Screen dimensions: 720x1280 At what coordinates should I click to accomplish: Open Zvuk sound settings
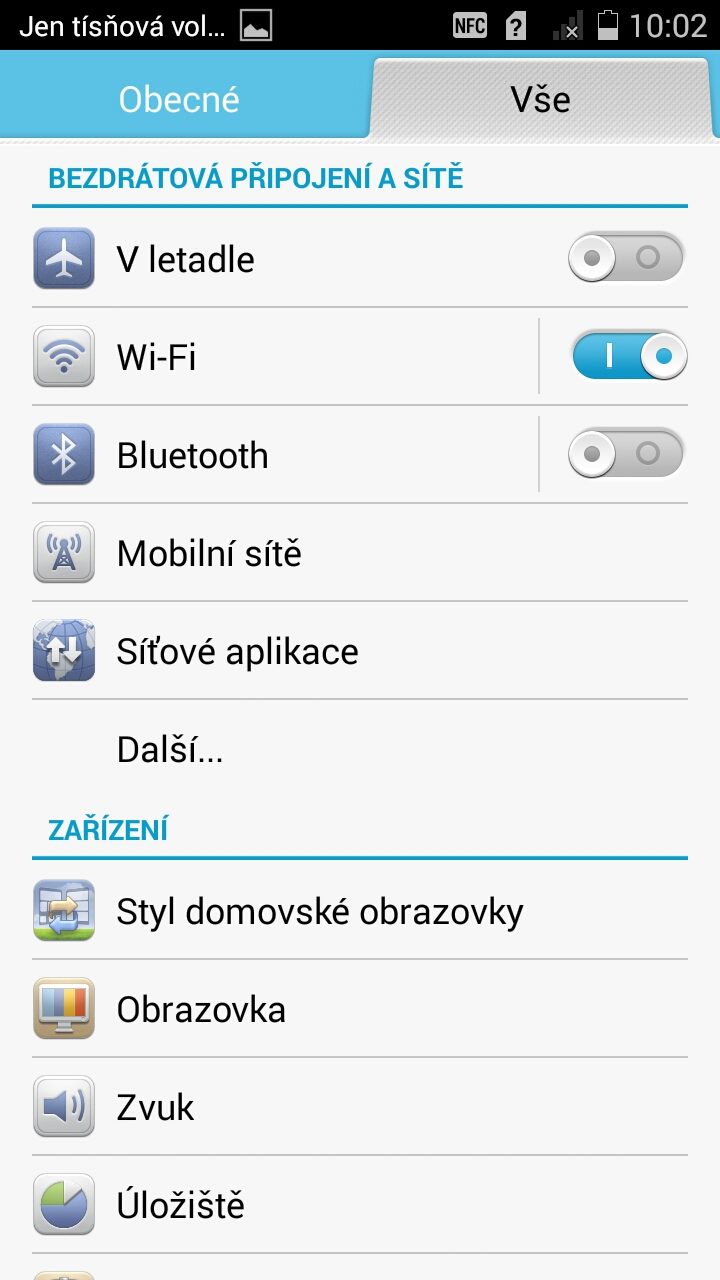click(x=360, y=1107)
